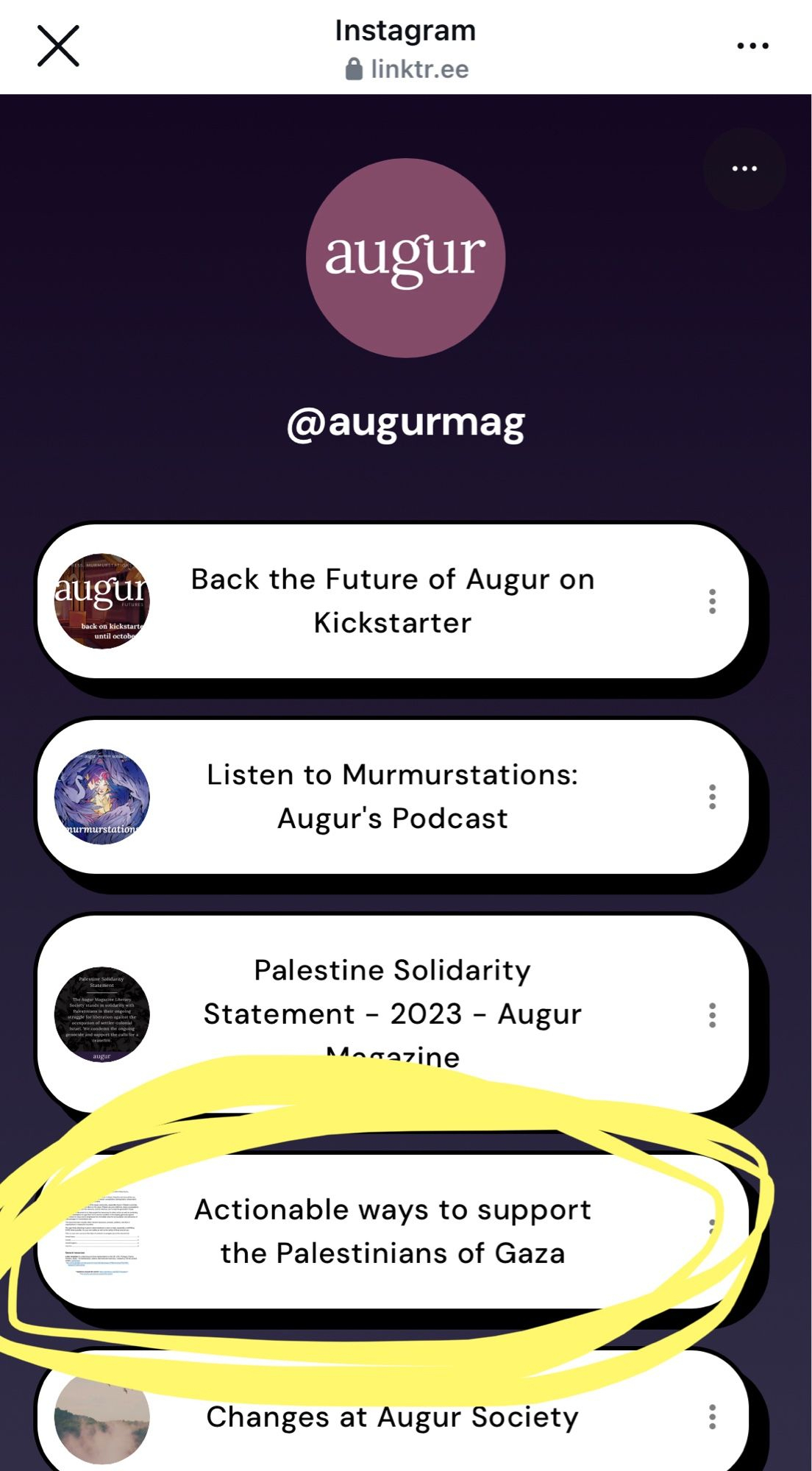Show options for Changes at Augur Society
Image resolution: width=812 pixels, height=1471 pixels.
coord(712,1417)
